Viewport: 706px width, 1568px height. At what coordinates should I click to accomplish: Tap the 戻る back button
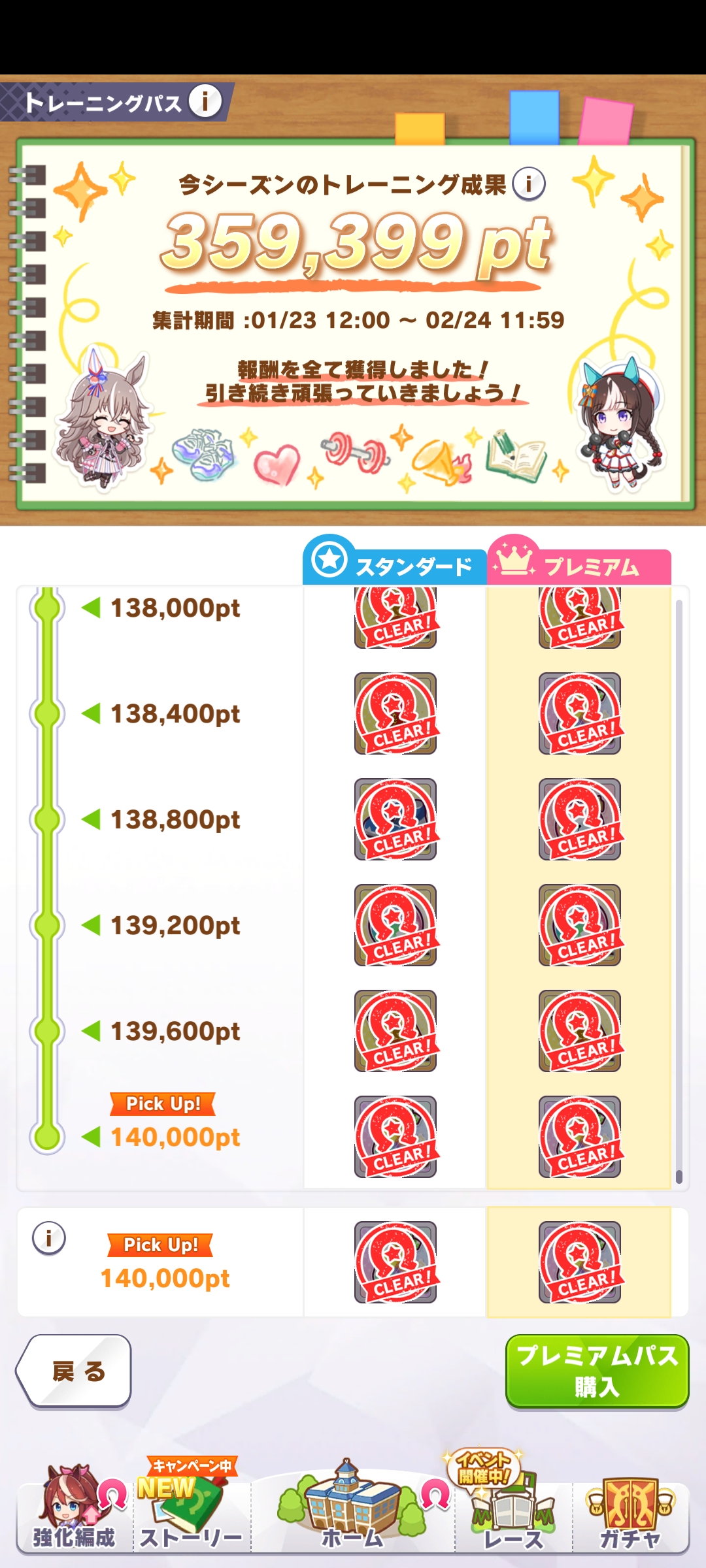tap(75, 1371)
